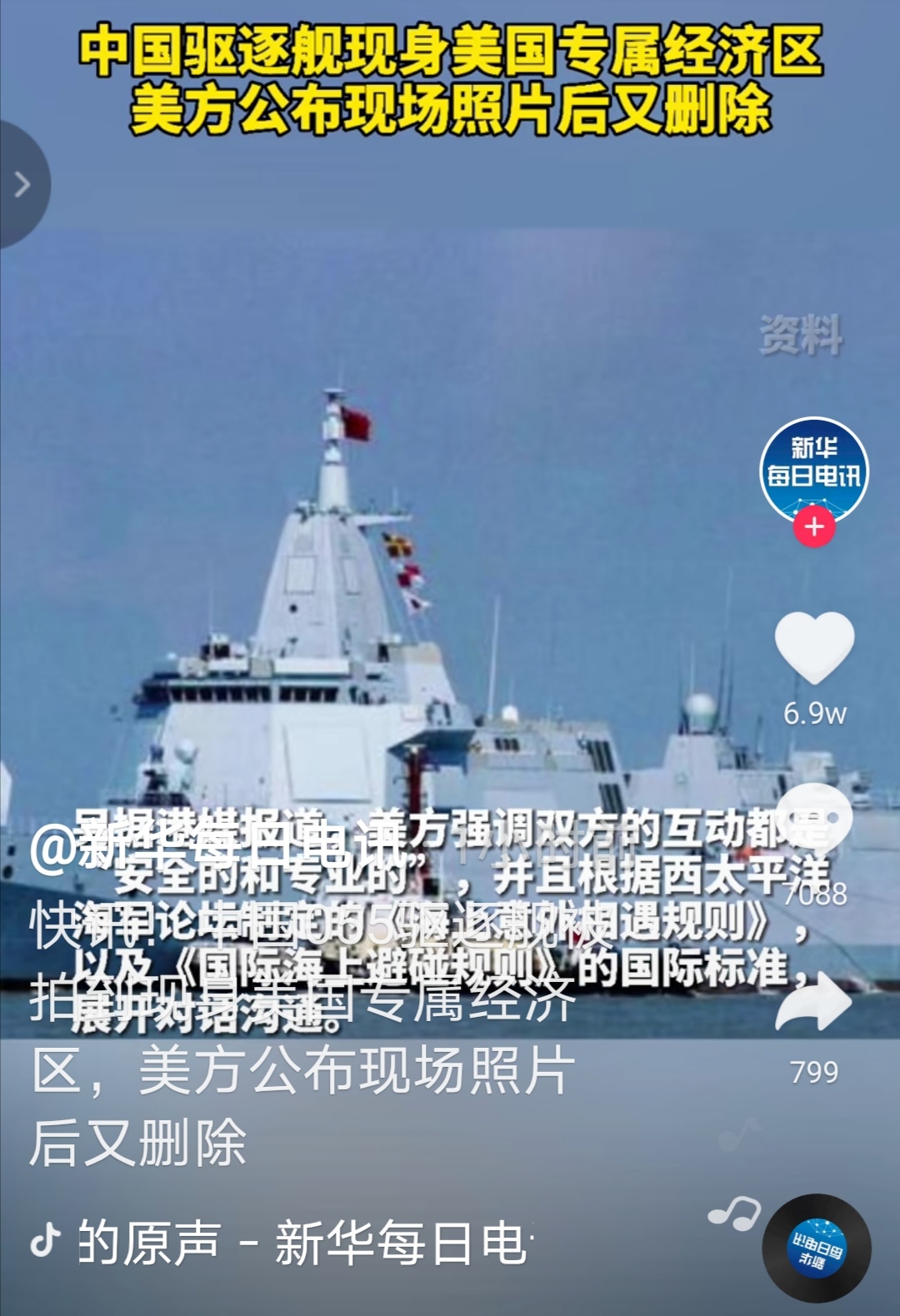Open the 新华每日电讯 profile avatar
The height and width of the screenshot is (1316, 900).
[814, 468]
